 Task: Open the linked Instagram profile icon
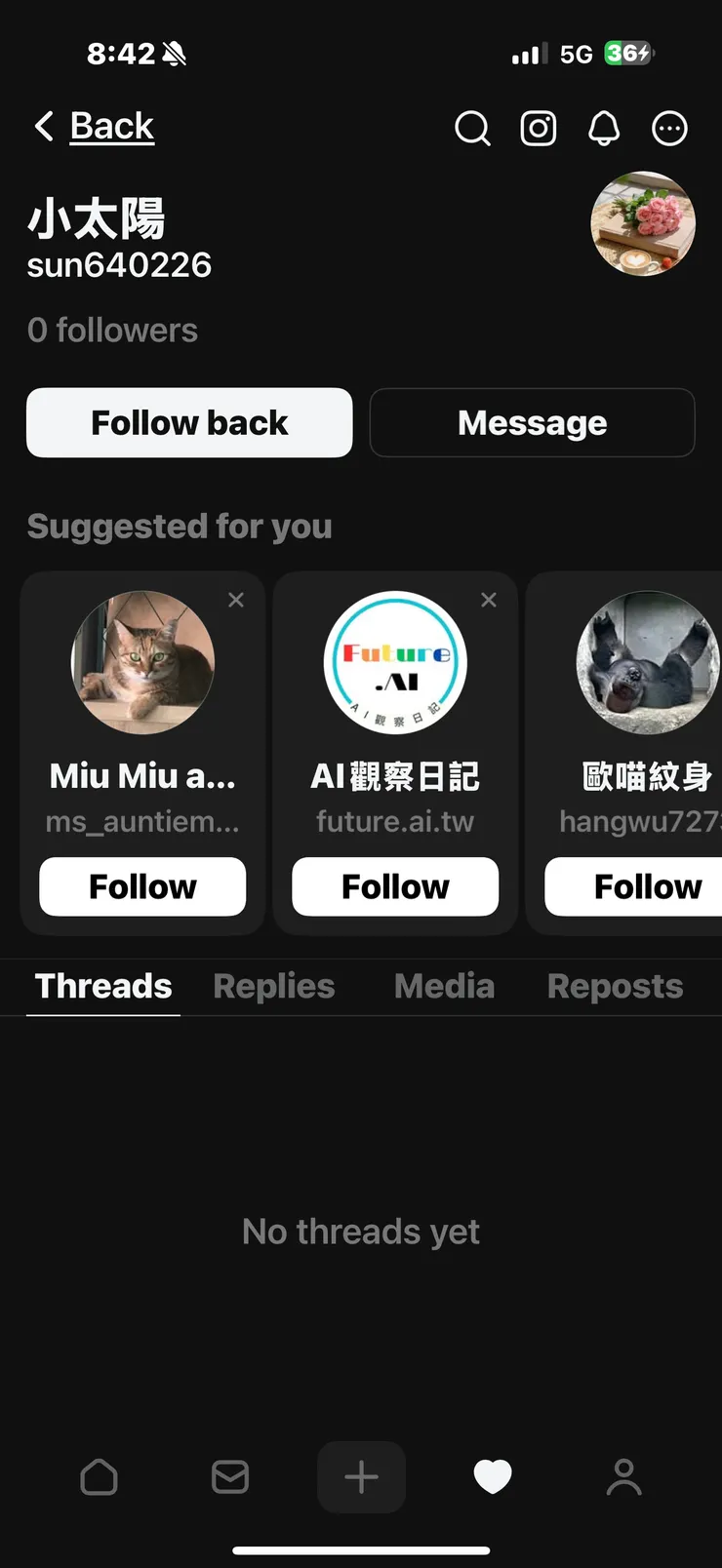(x=538, y=128)
